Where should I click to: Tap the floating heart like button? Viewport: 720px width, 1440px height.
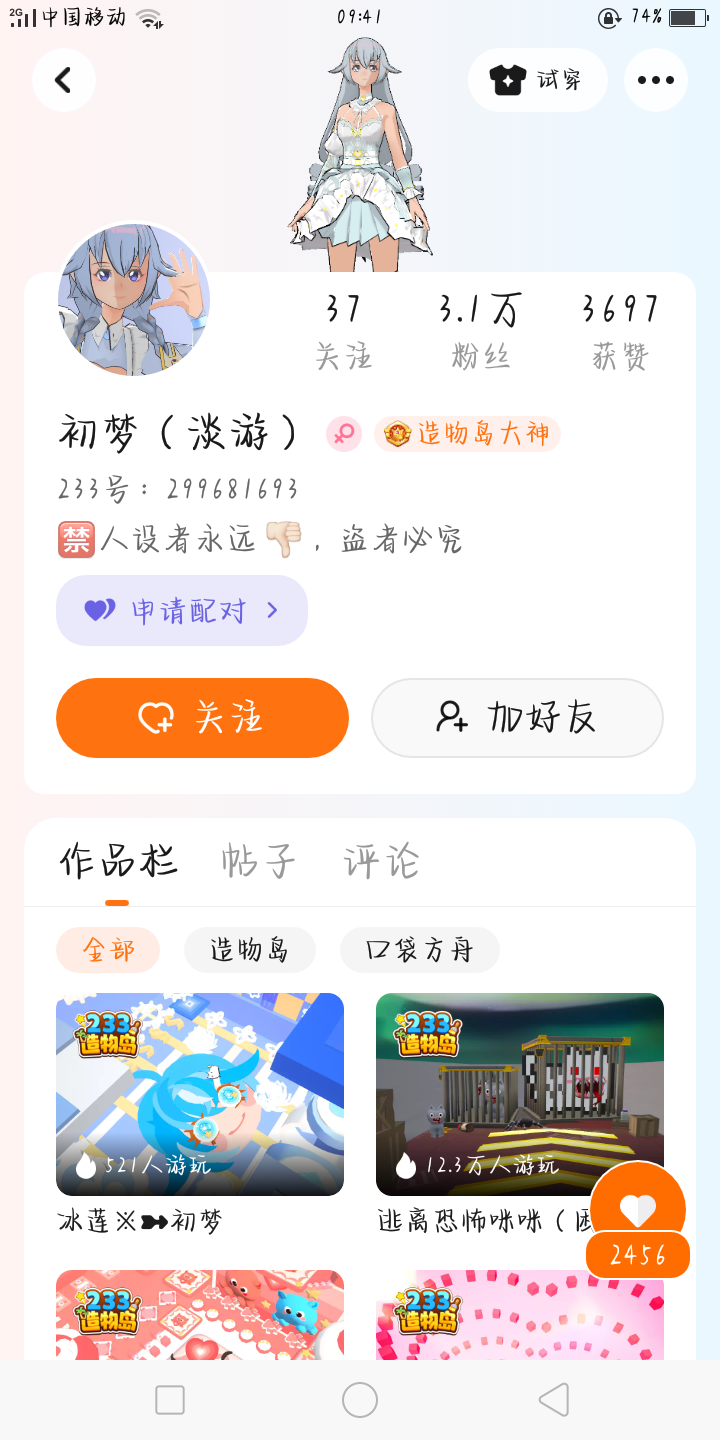tap(638, 1210)
